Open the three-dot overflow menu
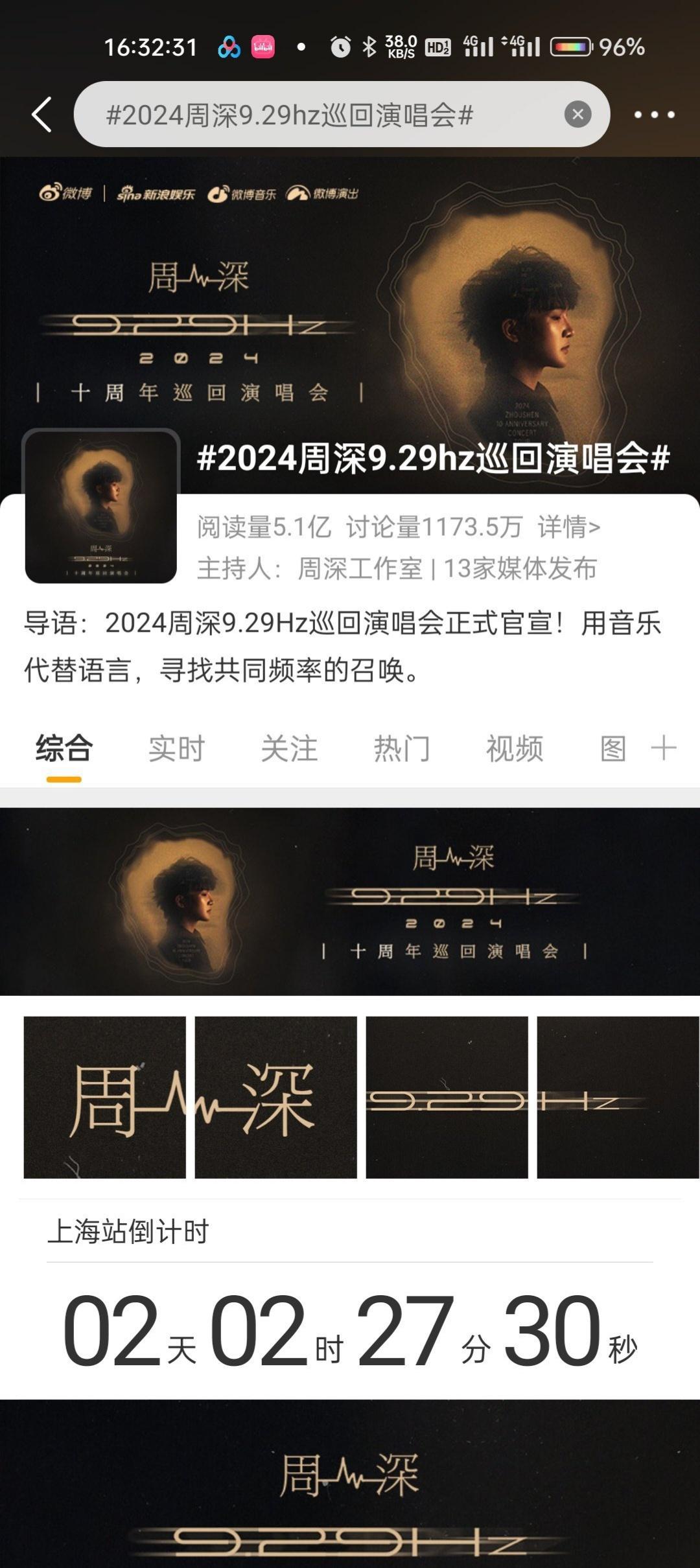 click(654, 115)
